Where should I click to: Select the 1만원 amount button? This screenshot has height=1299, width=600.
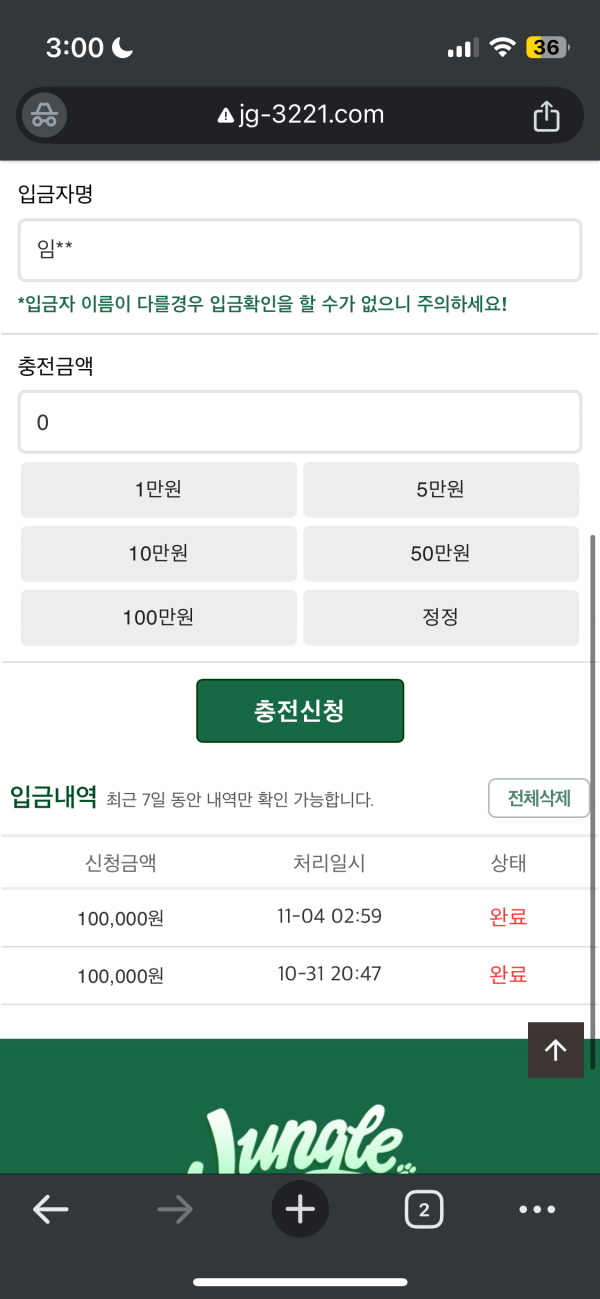click(159, 490)
